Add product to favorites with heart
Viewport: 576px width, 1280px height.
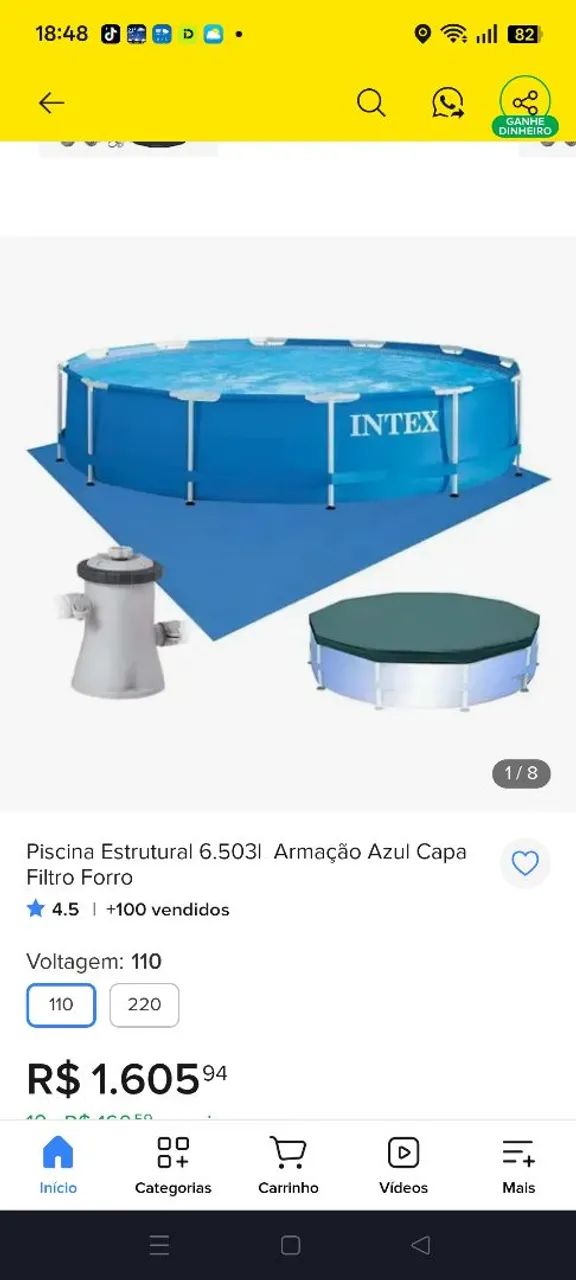525,863
